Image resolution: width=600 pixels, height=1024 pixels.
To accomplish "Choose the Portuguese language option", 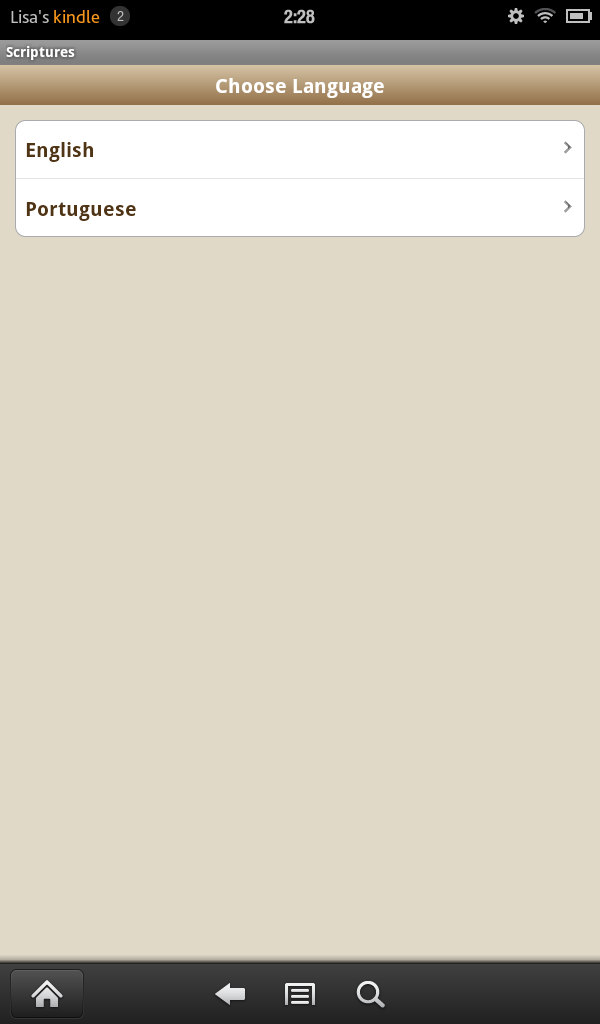I will [300, 208].
